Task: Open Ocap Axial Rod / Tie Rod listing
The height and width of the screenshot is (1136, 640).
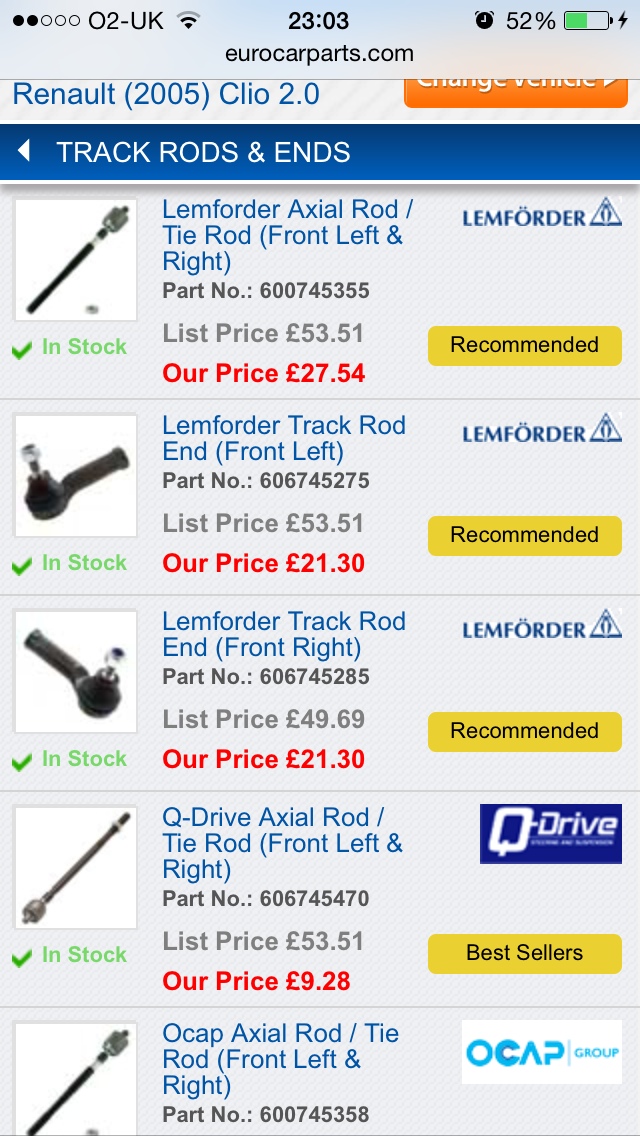Action: (280, 1059)
